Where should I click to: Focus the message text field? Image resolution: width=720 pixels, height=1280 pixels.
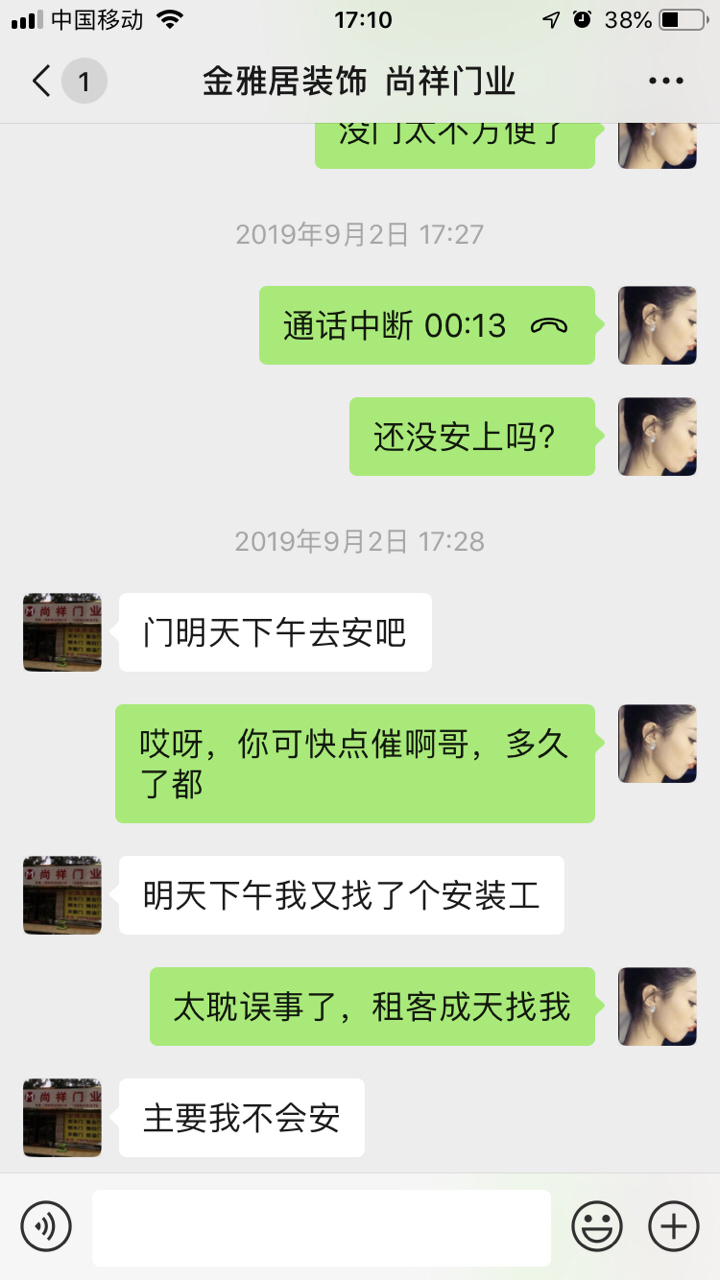pos(321,1227)
